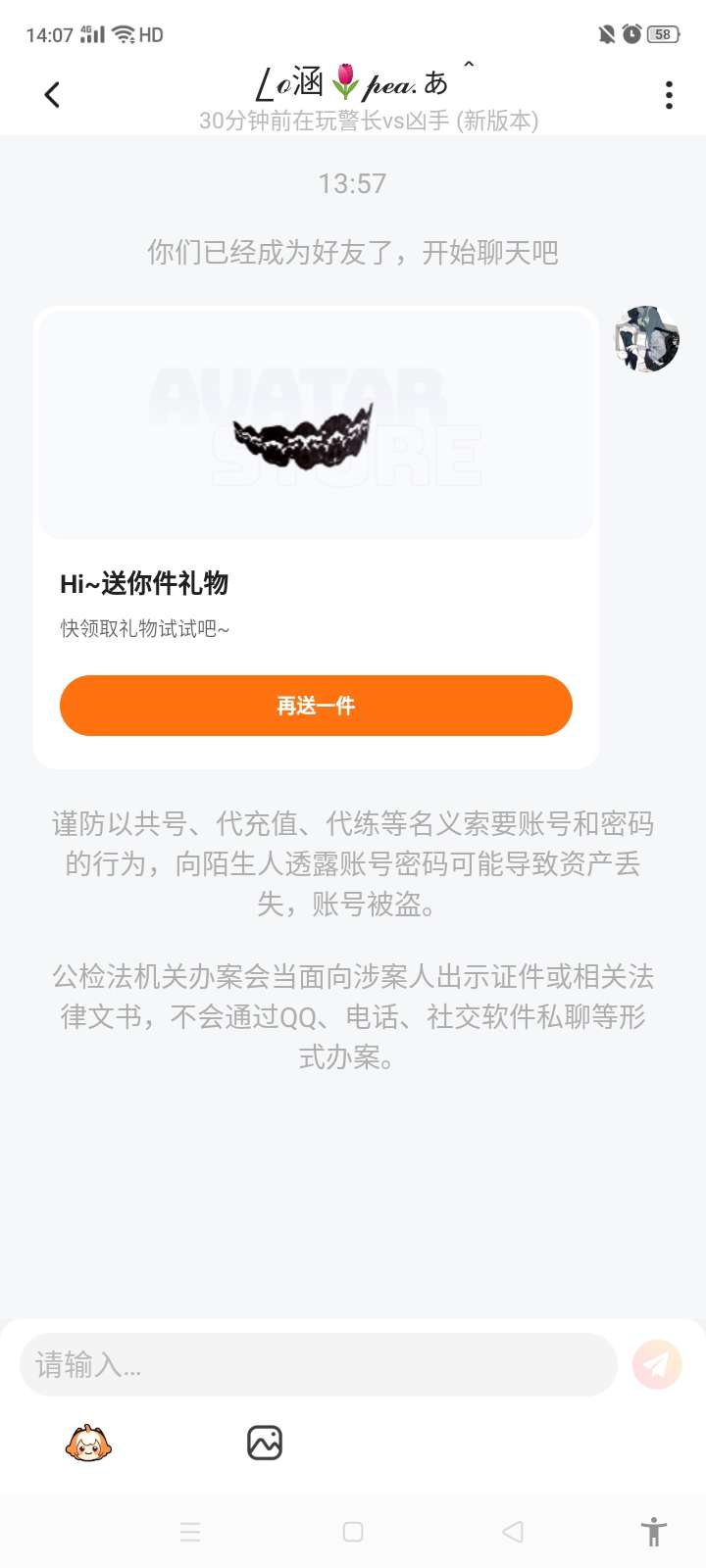
Task: Tap the system back navigation button
Action: pyautogui.click(x=512, y=1532)
